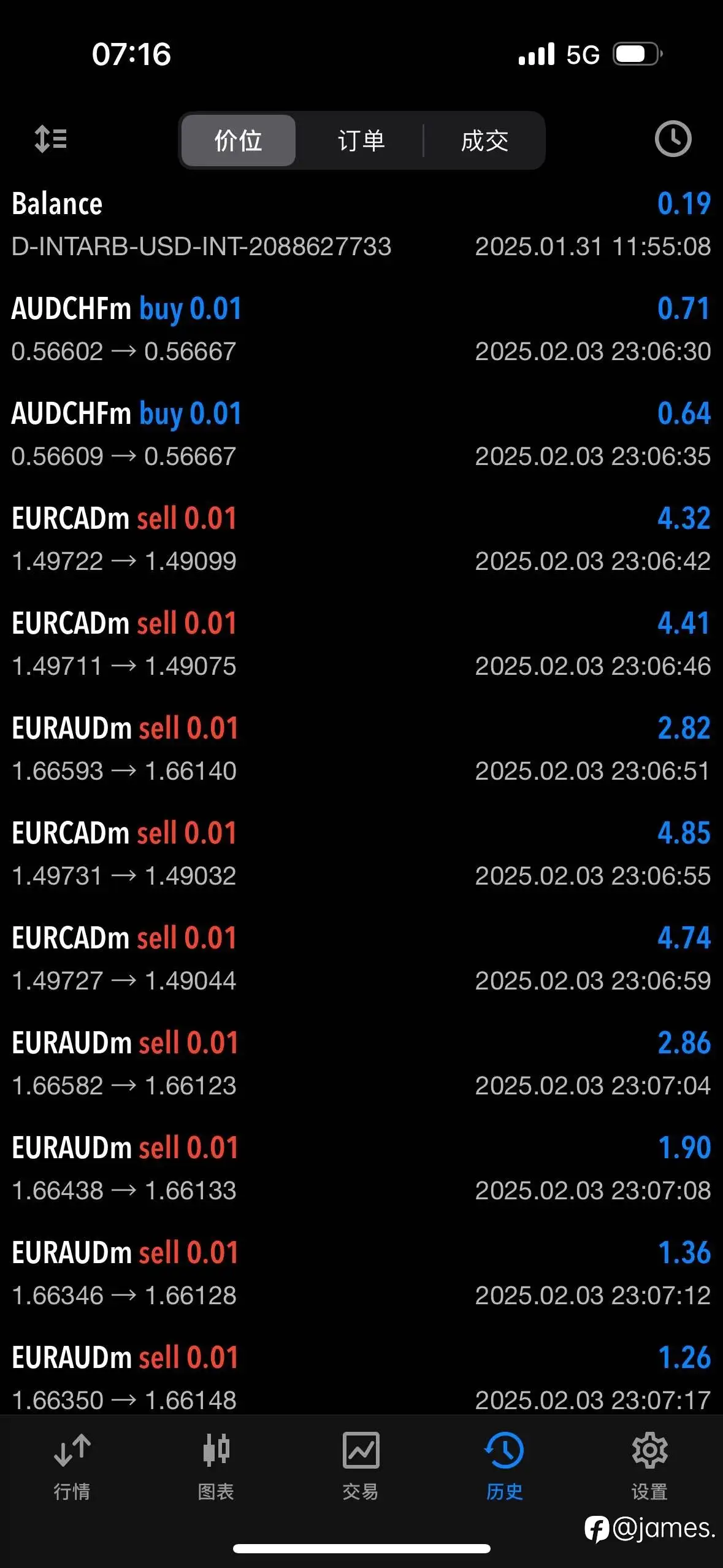Open the sort order icon
This screenshot has width=723, height=1568.
point(51,139)
